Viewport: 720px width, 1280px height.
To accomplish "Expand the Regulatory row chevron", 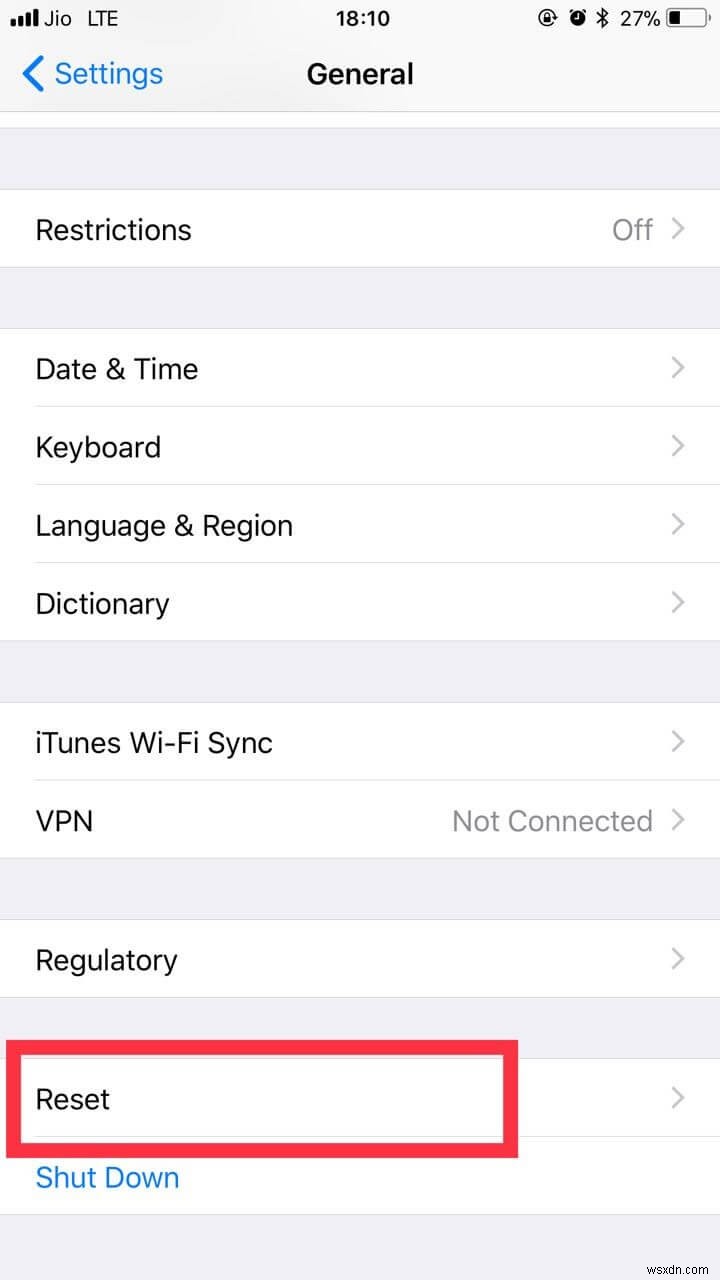I will pos(678,959).
